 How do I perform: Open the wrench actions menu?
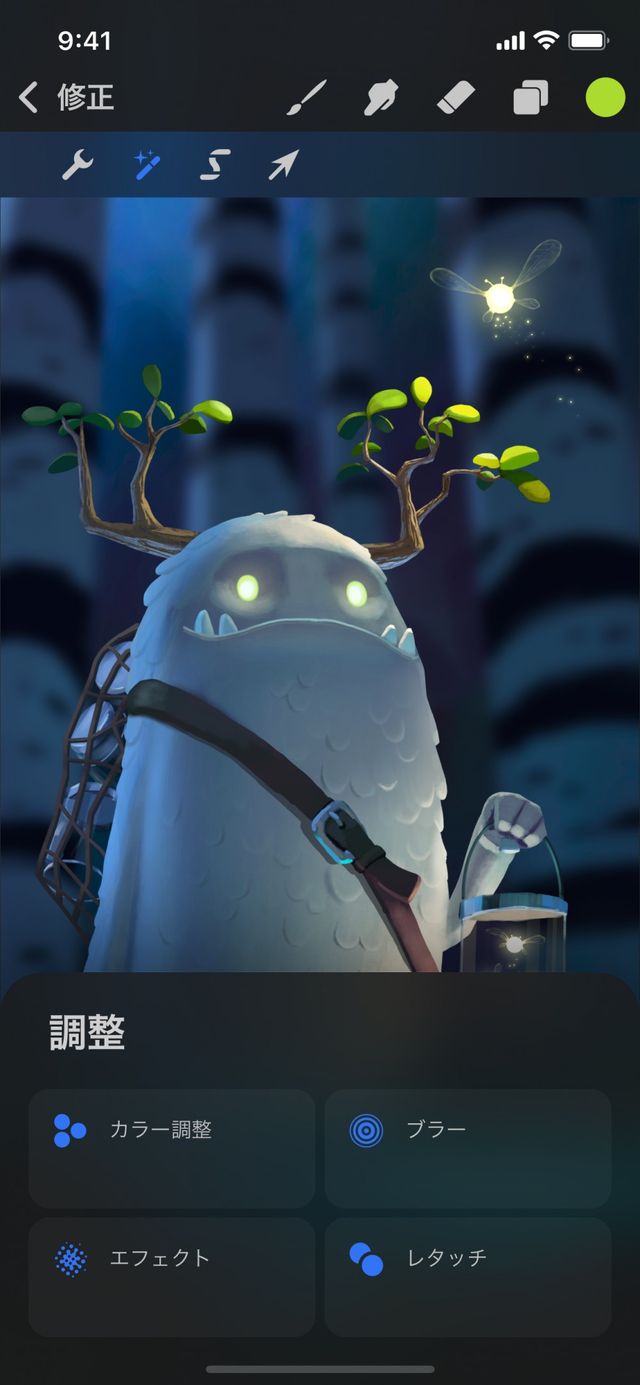click(x=77, y=165)
